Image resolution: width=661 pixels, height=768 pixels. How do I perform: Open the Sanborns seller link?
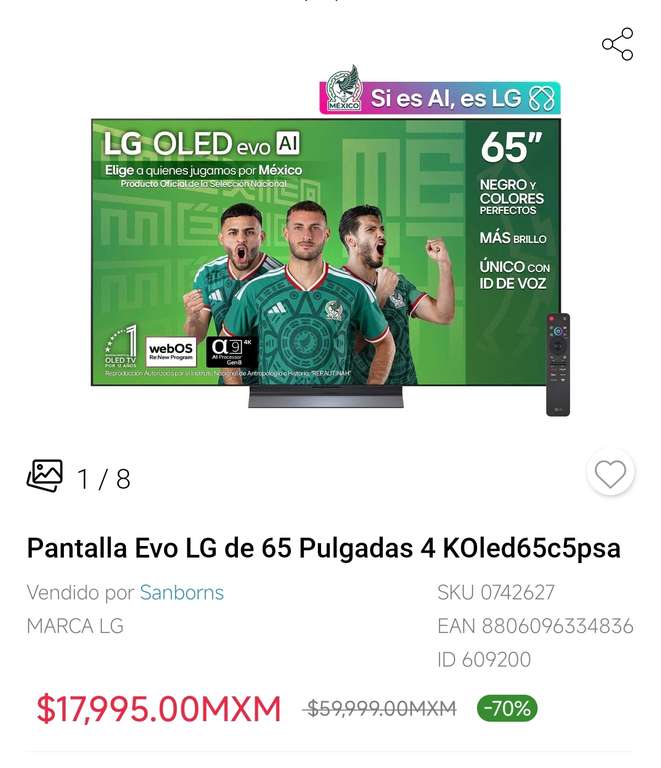pos(182,592)
